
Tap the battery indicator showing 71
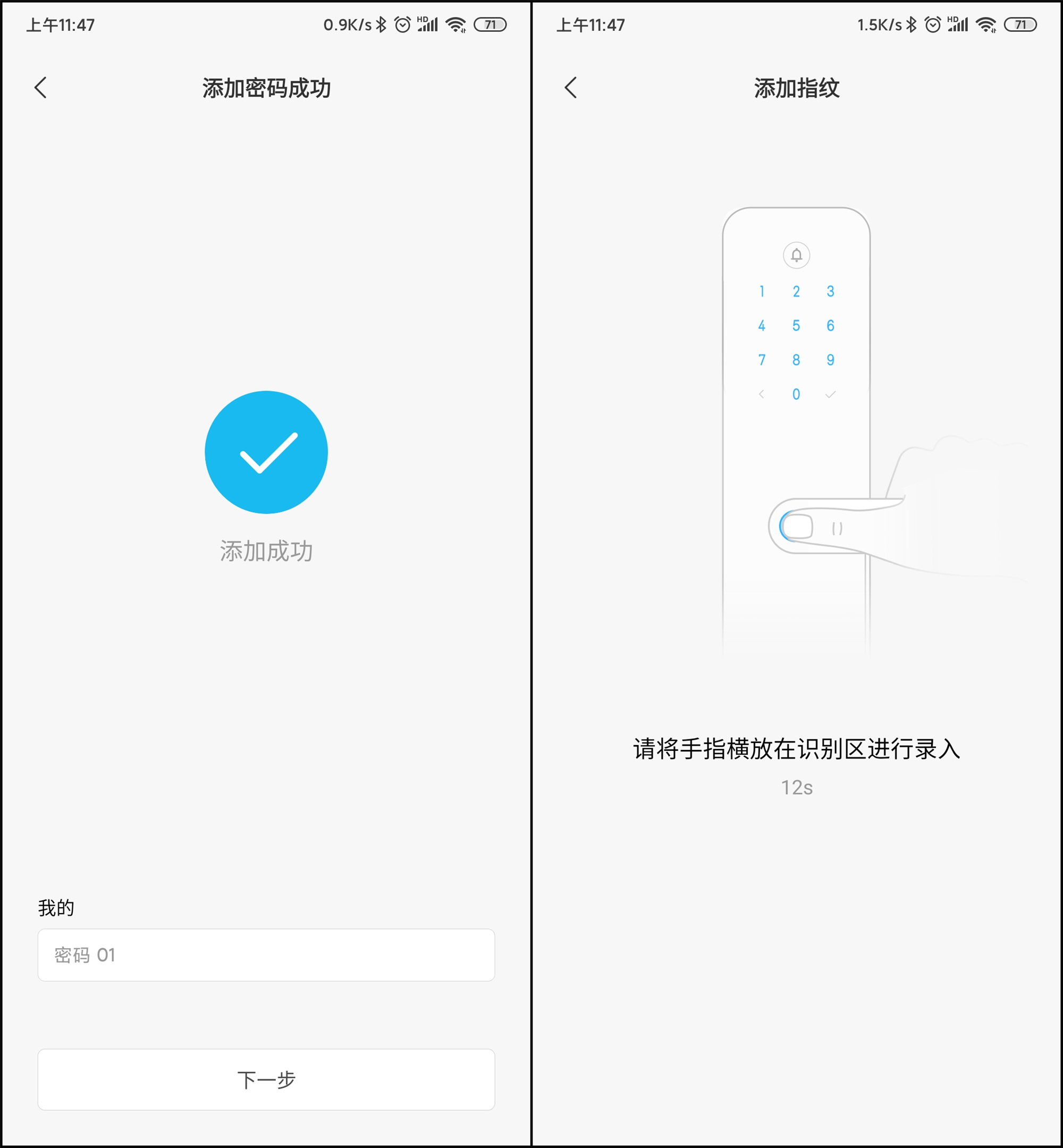tap(490, 25)
